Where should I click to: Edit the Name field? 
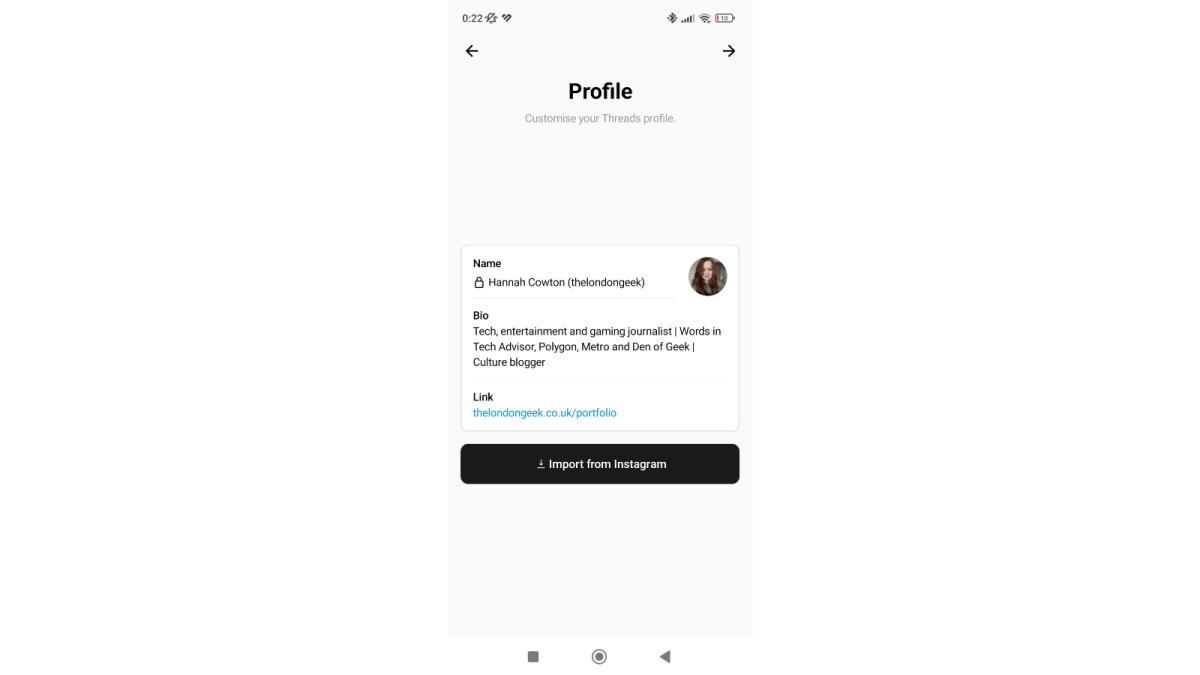coord(566,282)
